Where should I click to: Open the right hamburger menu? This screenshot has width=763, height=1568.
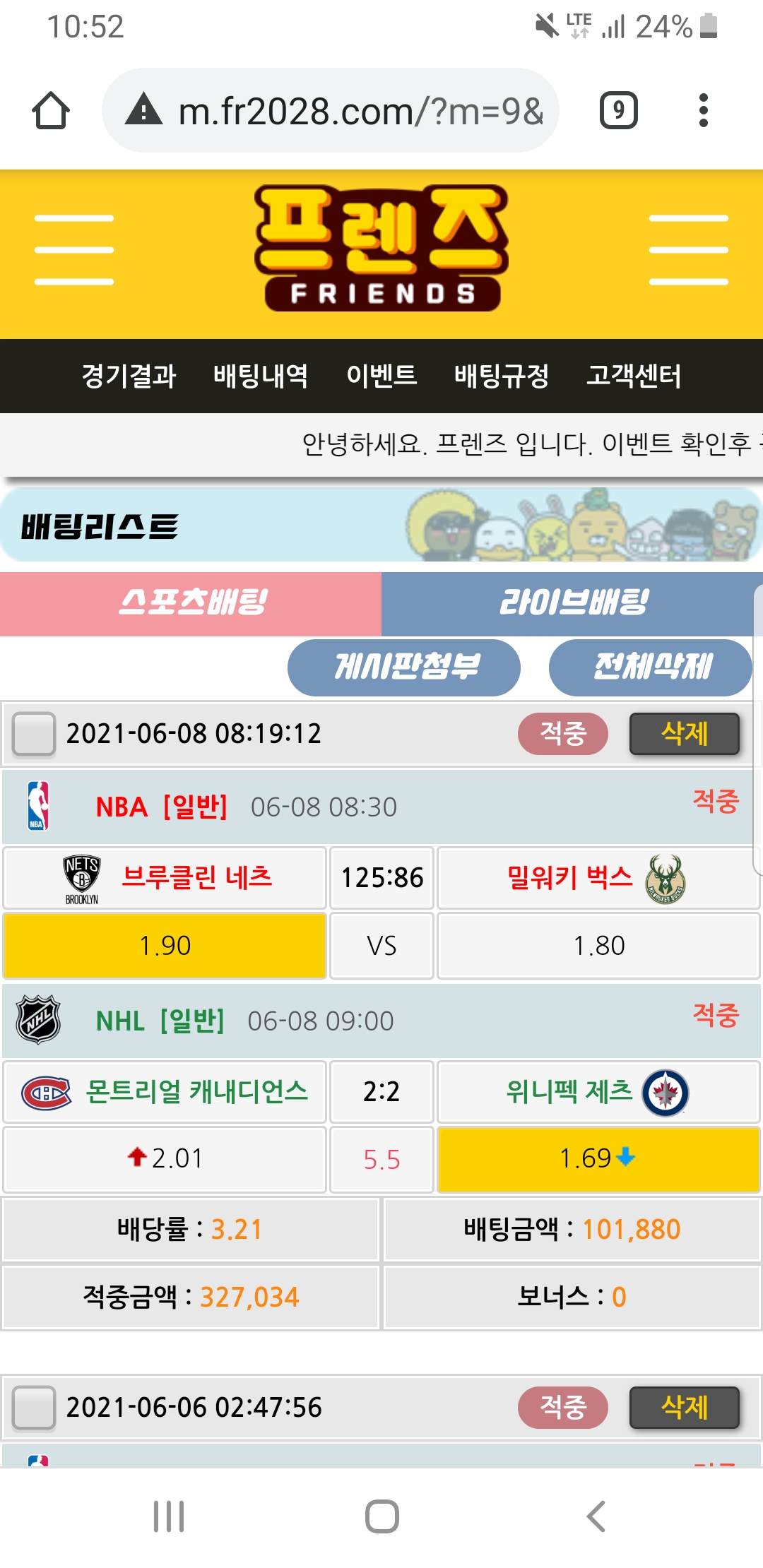click(x=688, y=250)
